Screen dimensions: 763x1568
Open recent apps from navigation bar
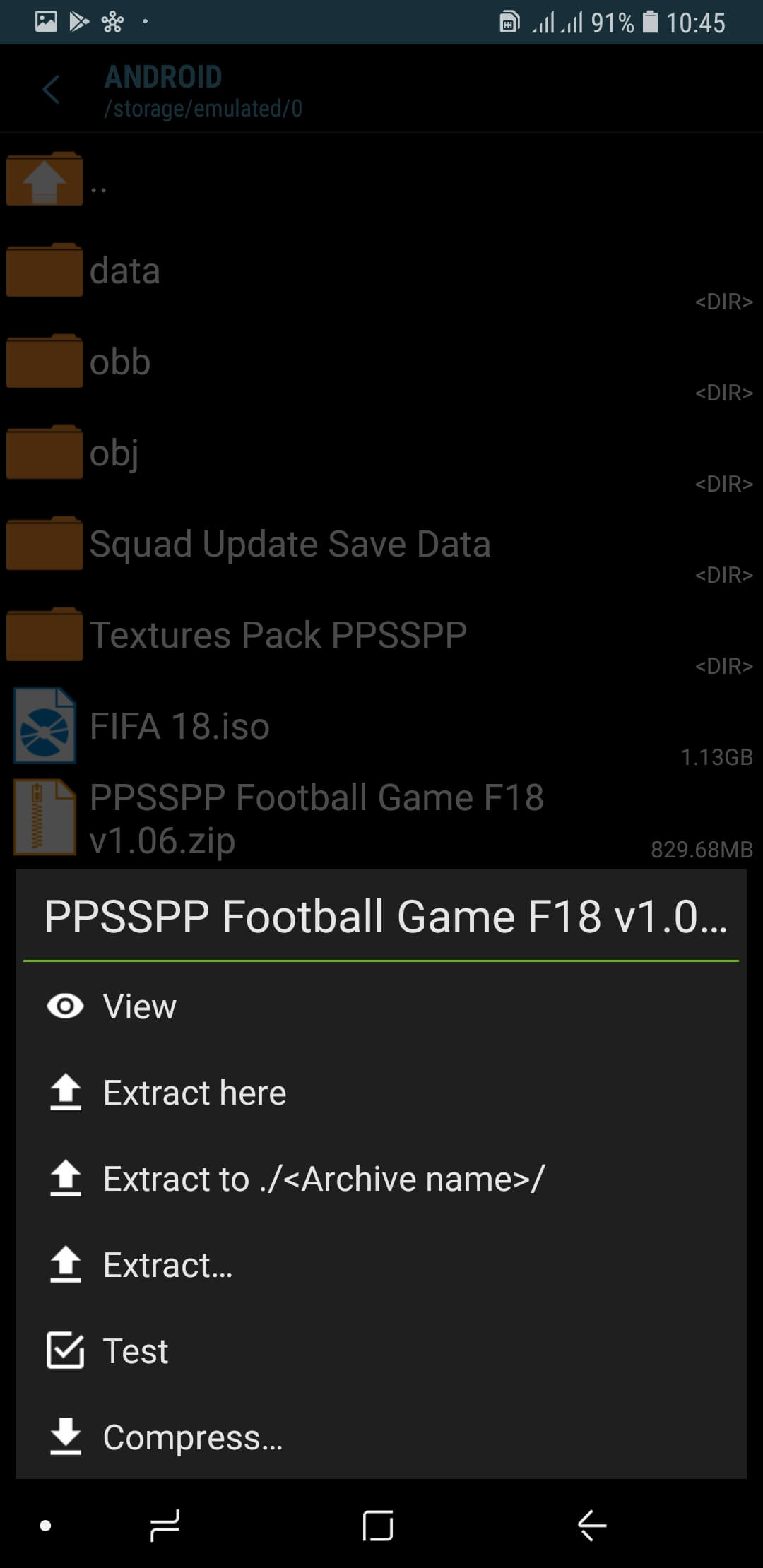pos(165,1526)
